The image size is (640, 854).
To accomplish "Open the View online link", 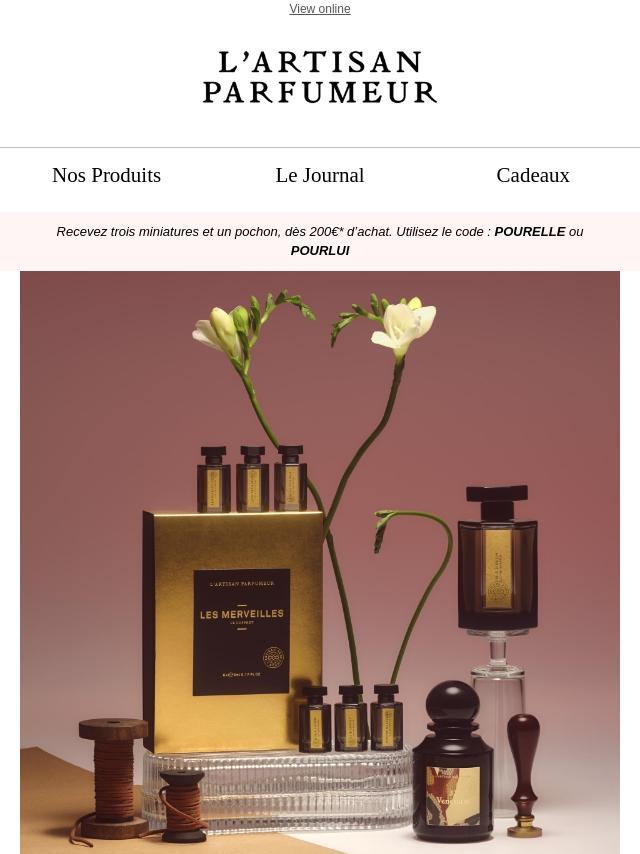I will point(320,9).
